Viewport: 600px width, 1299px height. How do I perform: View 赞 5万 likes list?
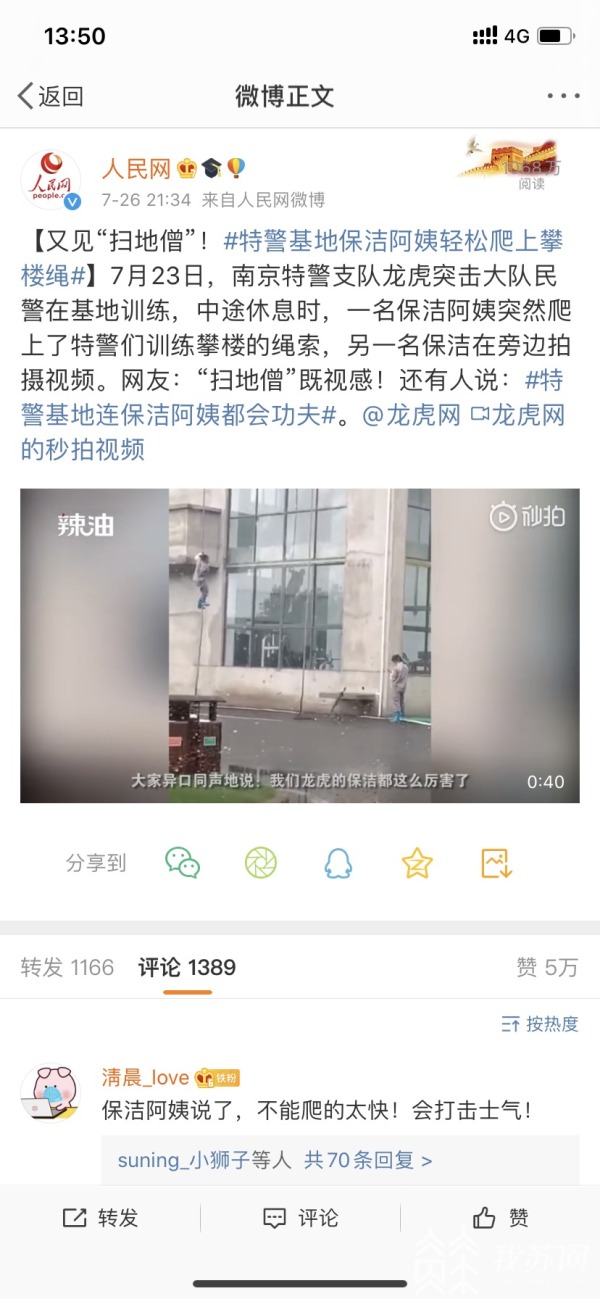(x=547, y=967)
